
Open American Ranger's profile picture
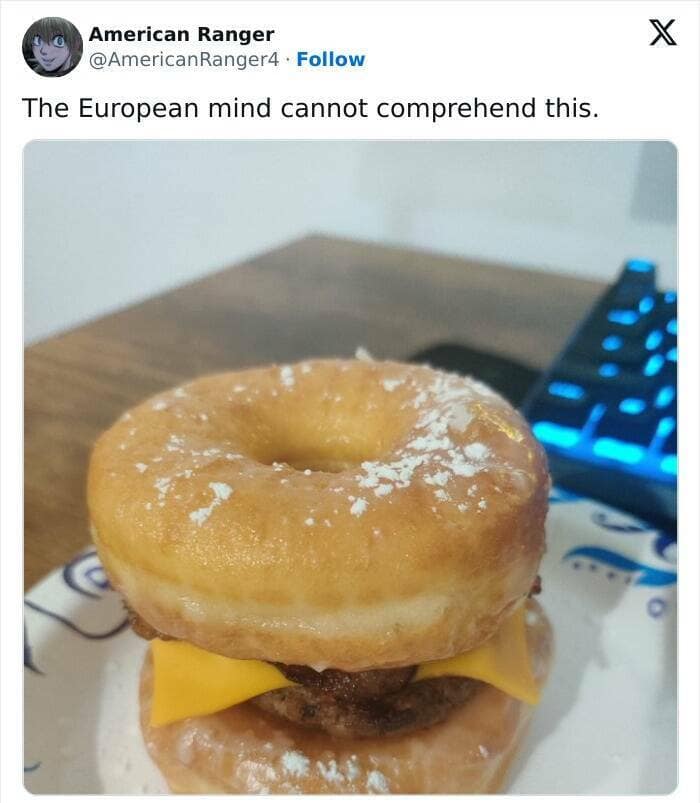pos(52,47)
